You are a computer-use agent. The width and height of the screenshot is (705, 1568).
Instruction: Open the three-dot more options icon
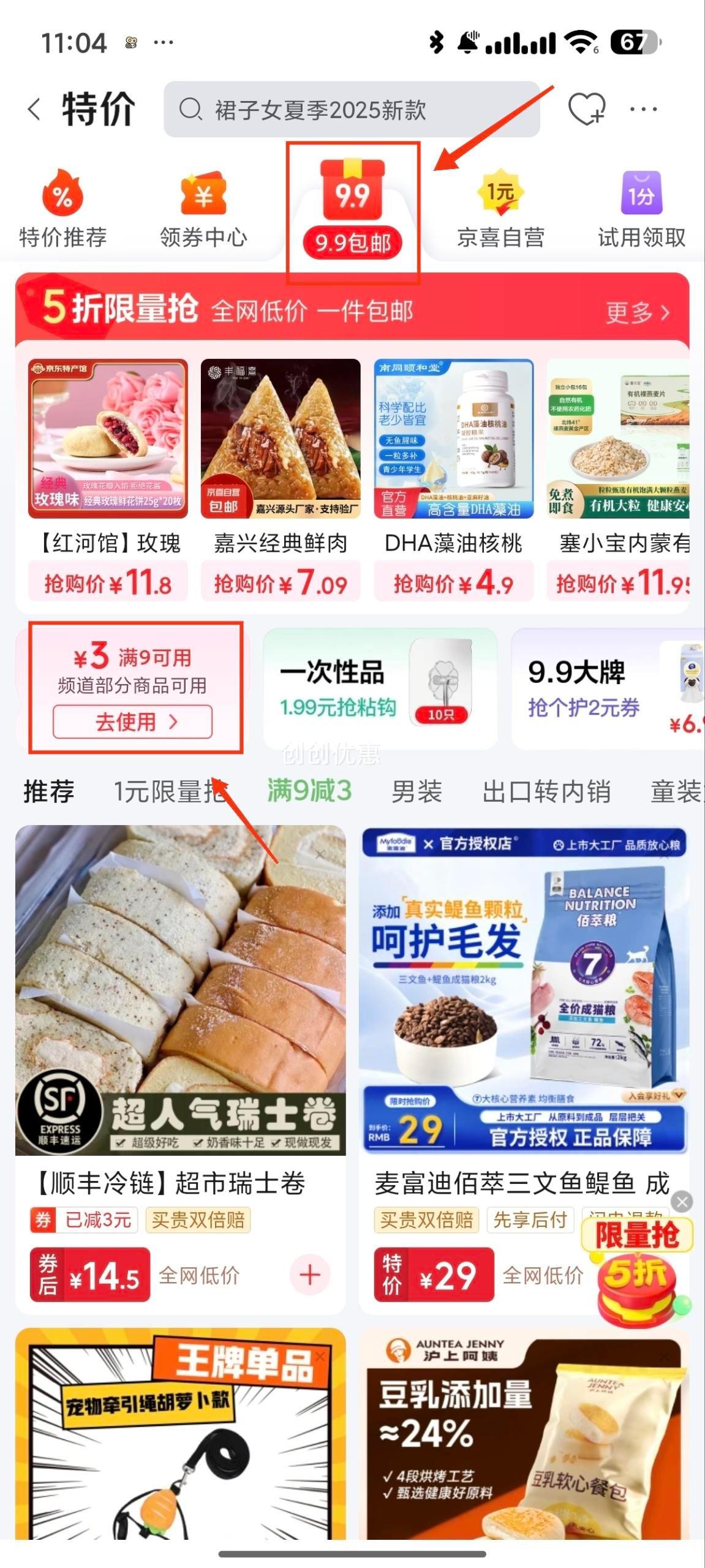(643, 109)
